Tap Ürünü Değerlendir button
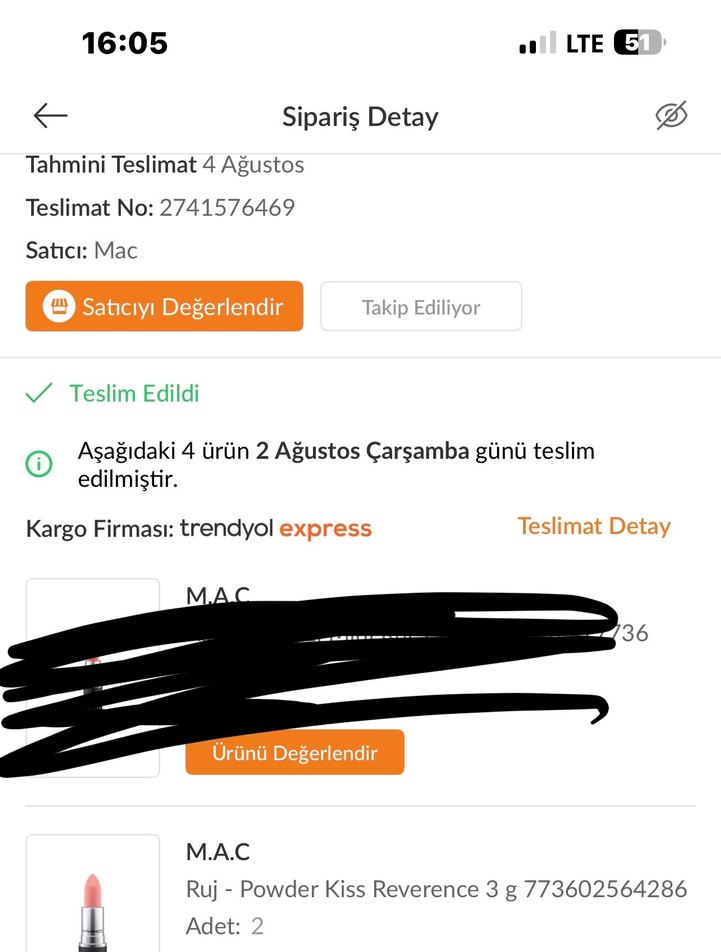 tap(295, 752)
